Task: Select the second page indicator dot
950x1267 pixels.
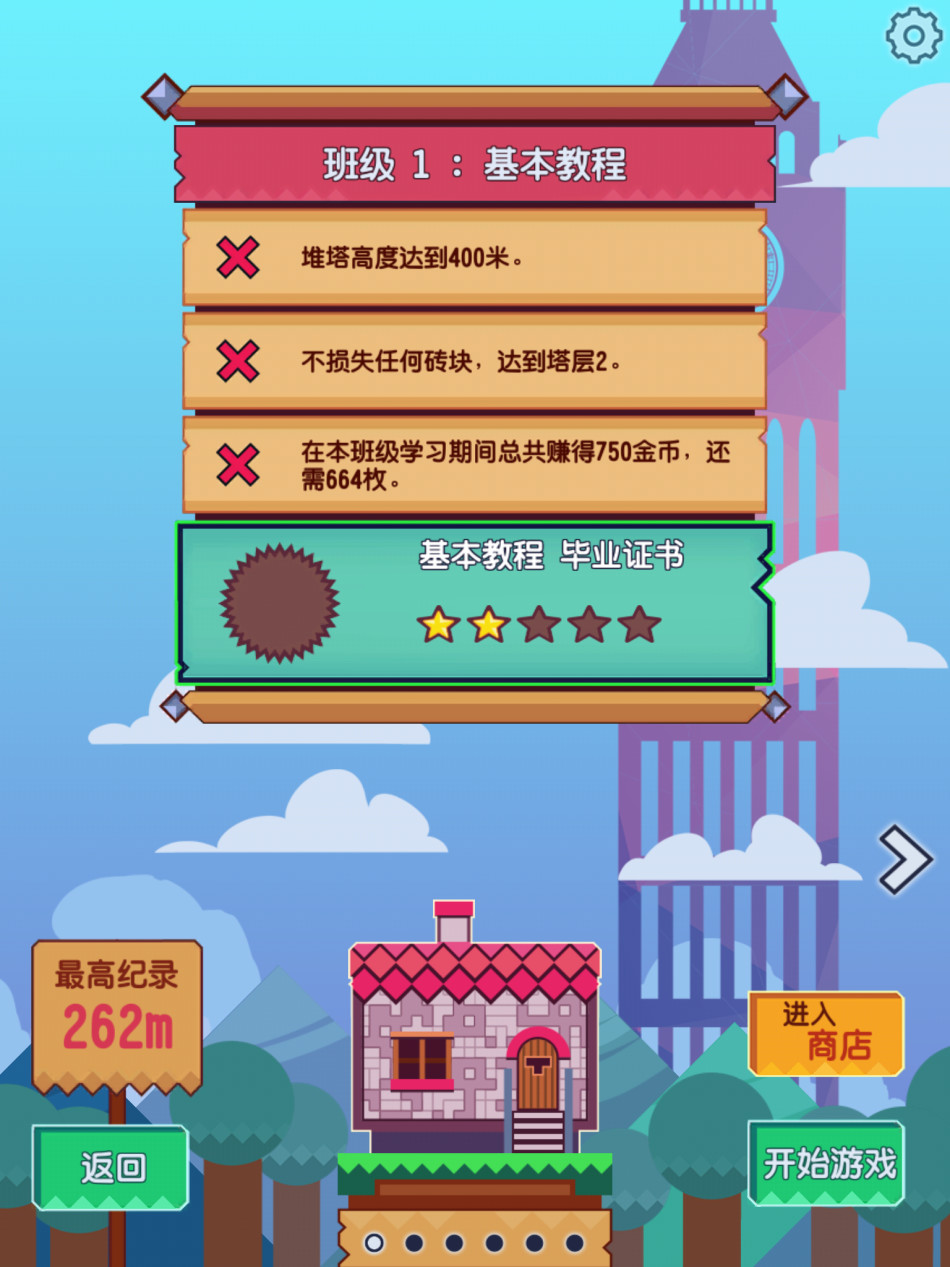Action: coord(414,1243)
